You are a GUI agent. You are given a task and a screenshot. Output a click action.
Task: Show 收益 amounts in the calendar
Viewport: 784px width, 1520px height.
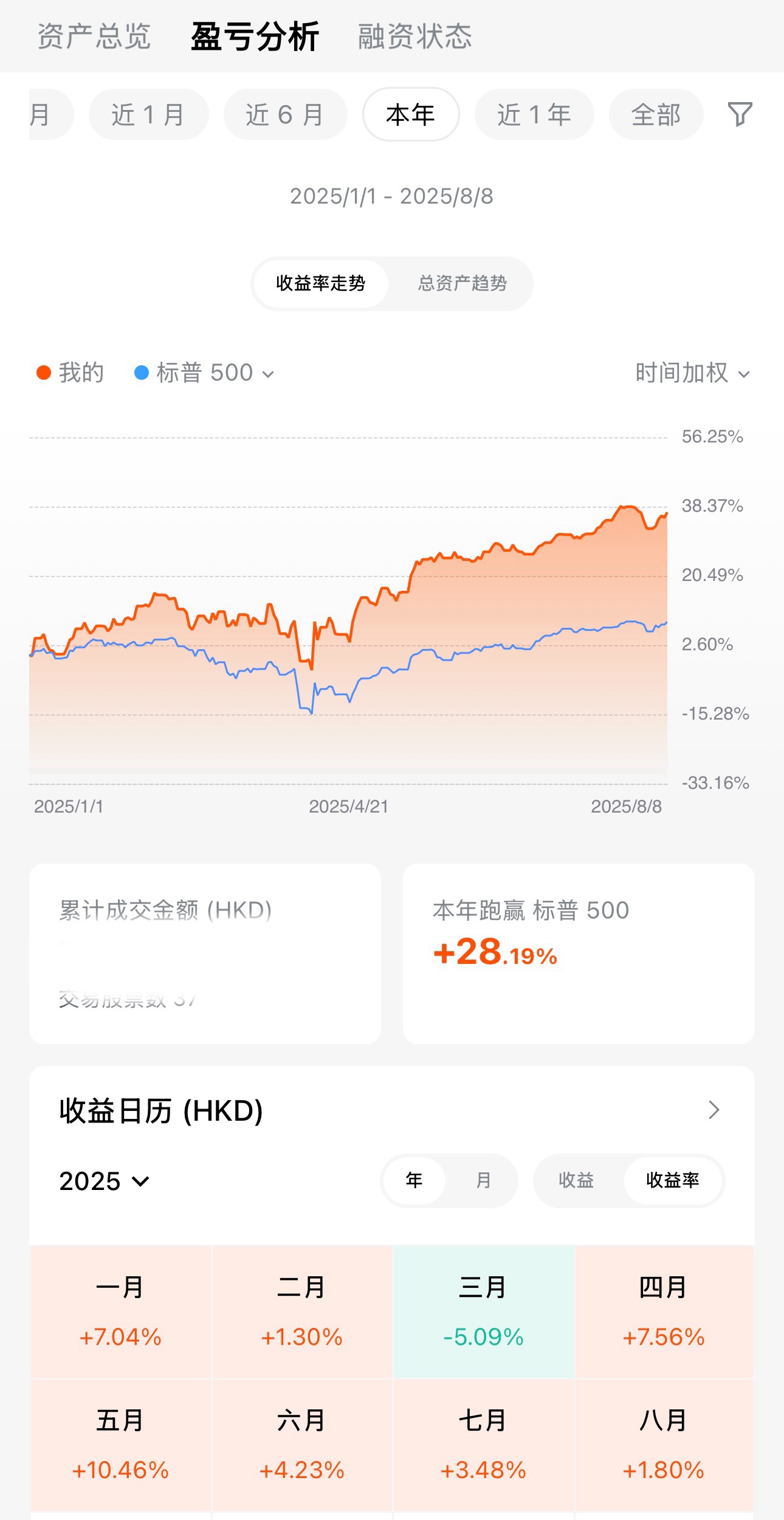point(576,1180)
